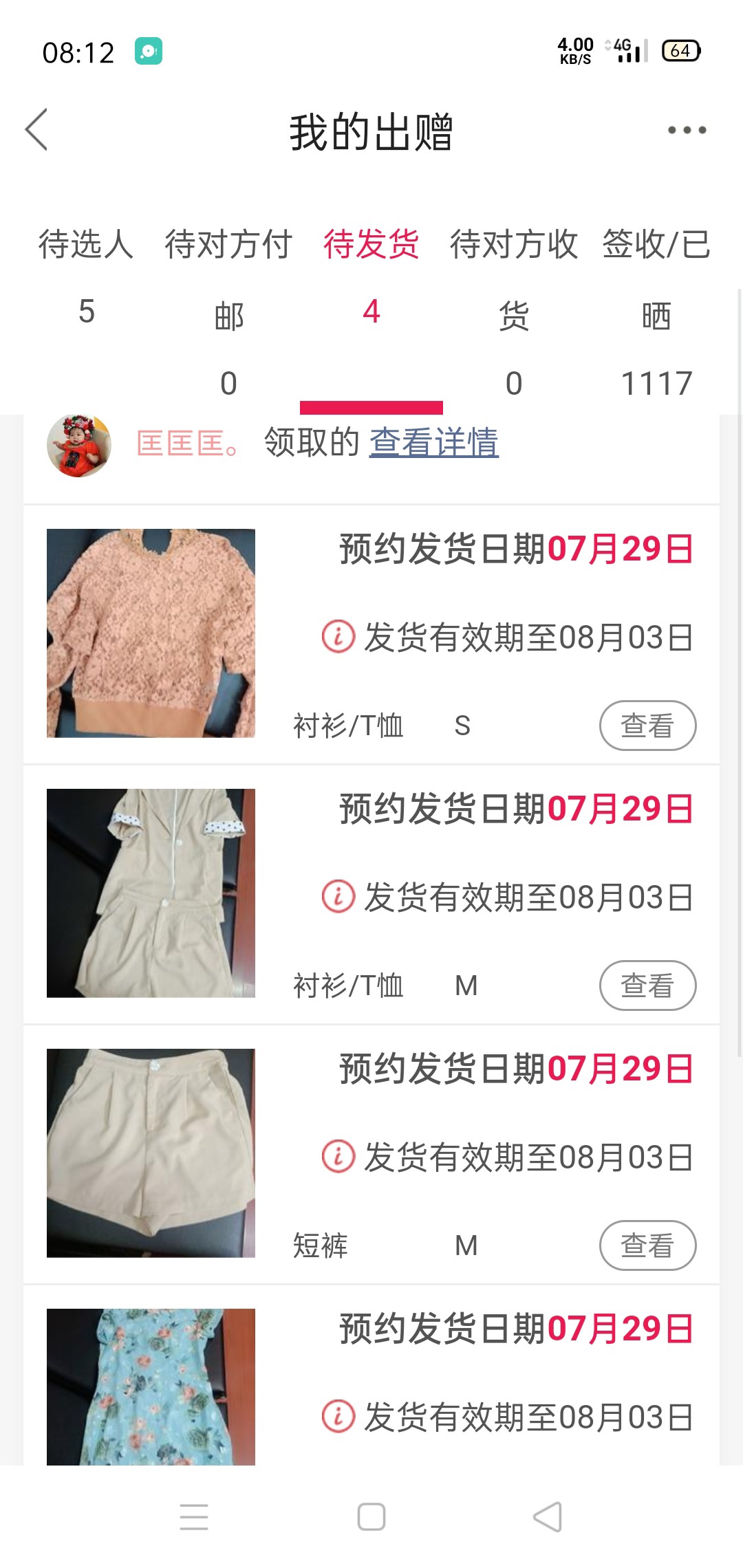Select the 待发货 tab
Viewport: 743px width, 1568px height.
tap(371, 275)
